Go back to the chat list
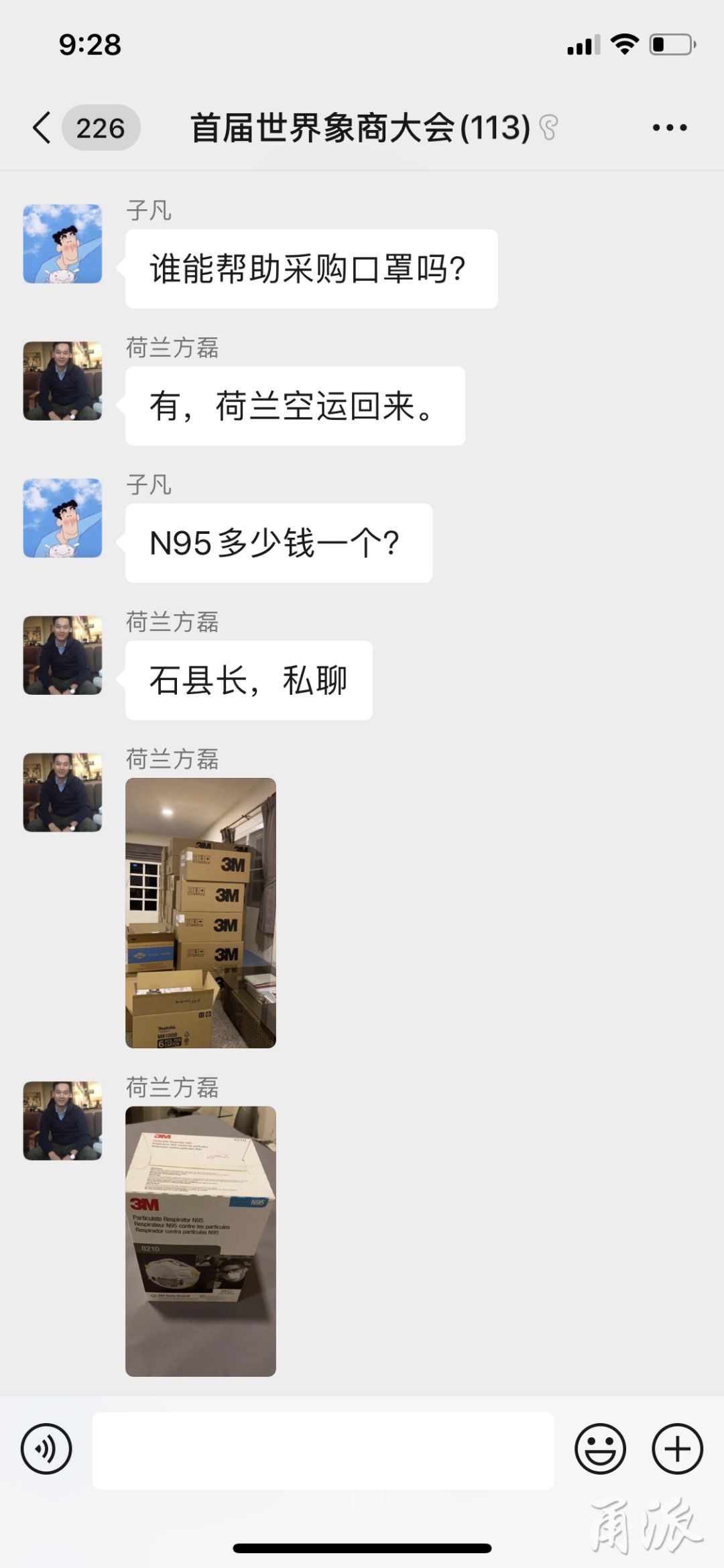Image resolution: width=724 pixels, height=1568 pixels. pos(43,127)
